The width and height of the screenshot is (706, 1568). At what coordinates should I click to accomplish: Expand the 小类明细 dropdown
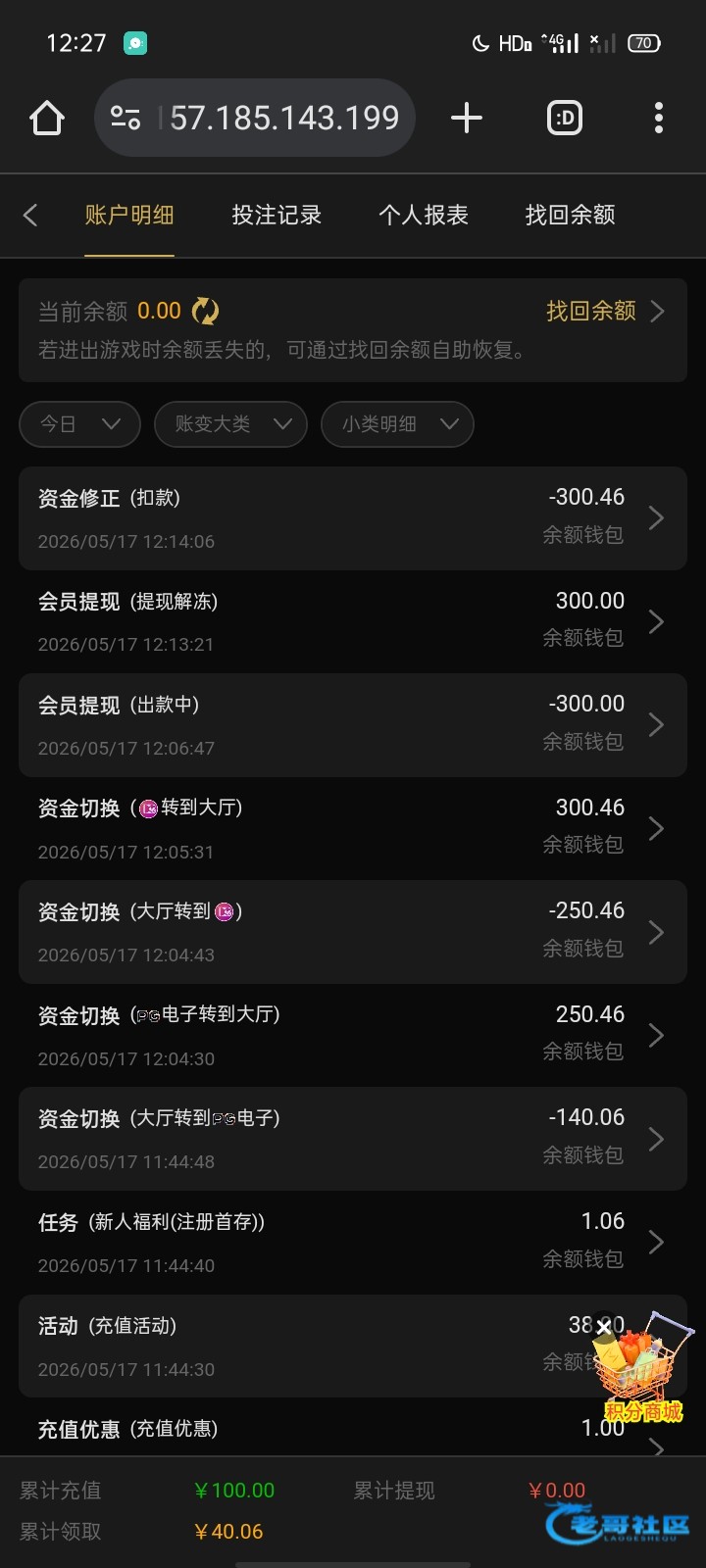[398, 424]
